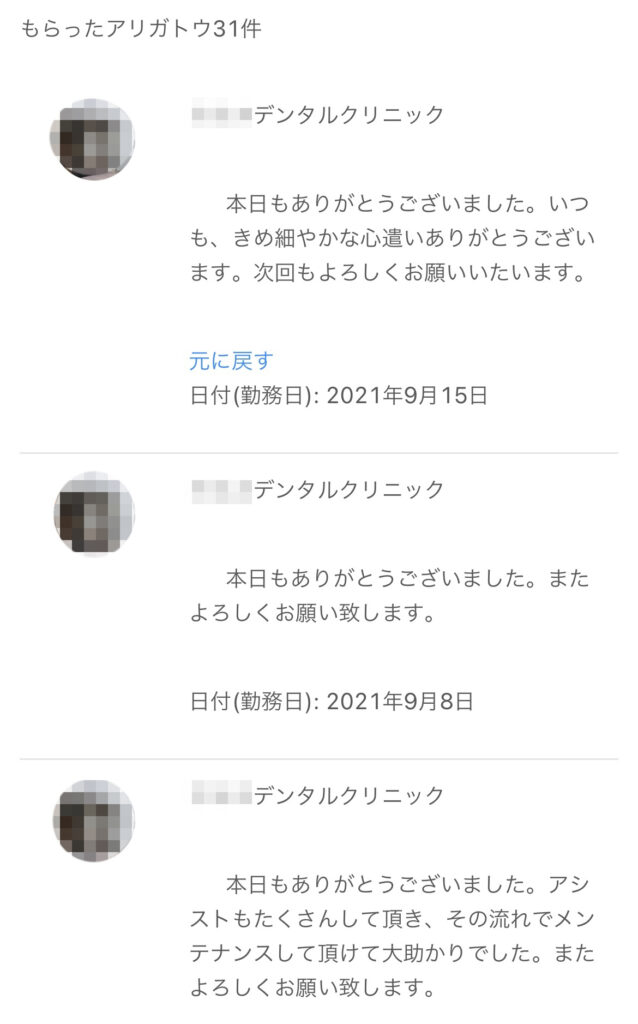Open clinic avatar on the アシスト message
638x1024 pixels.
coord(93,822)
